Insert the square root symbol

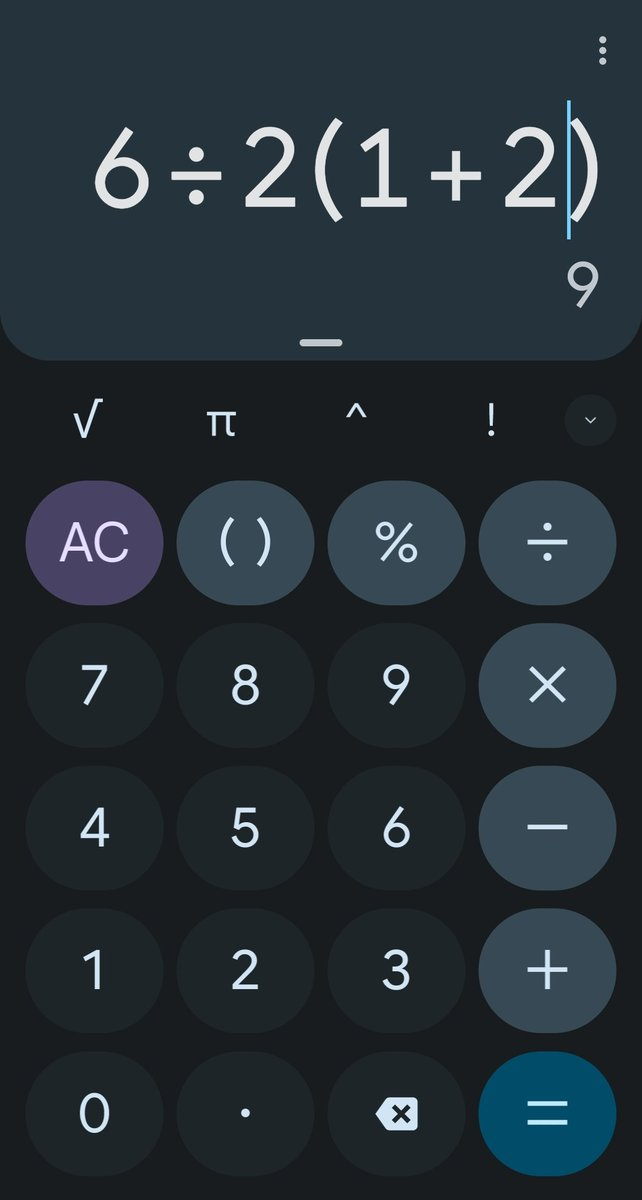(x=89, y=422)
